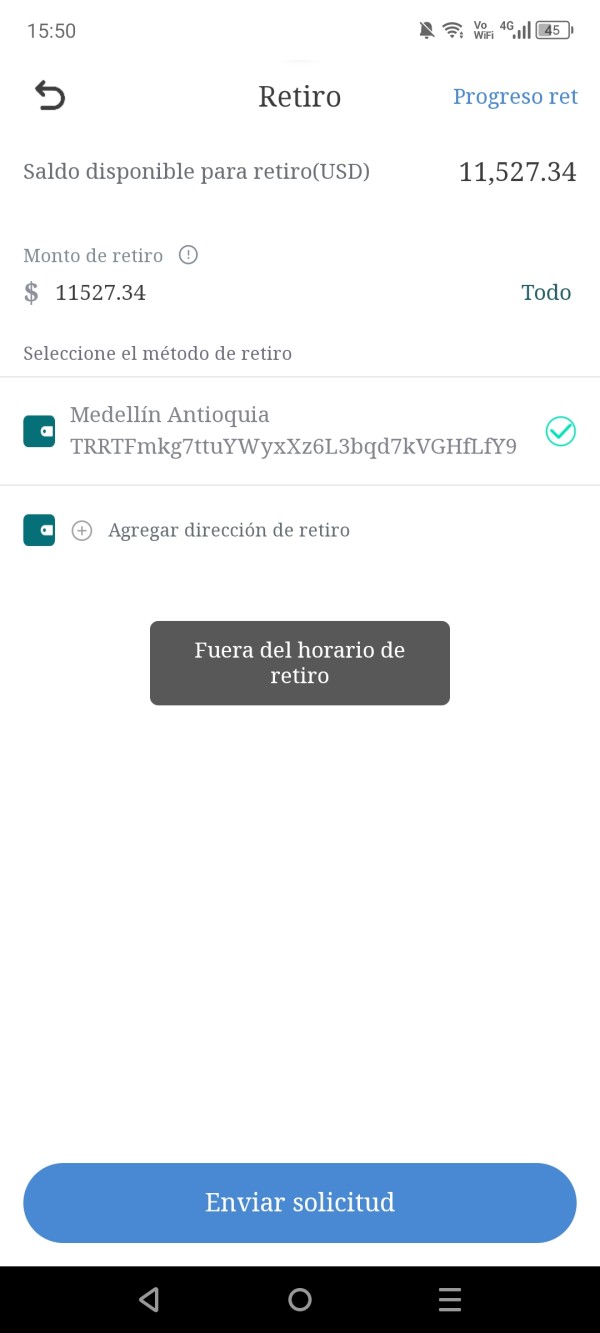Image resolution: width=600 pixels, height=1333 pixels.
Task: Select Todo to withdraw full balance
Action: pyautogui.click(x=546, y=293)
